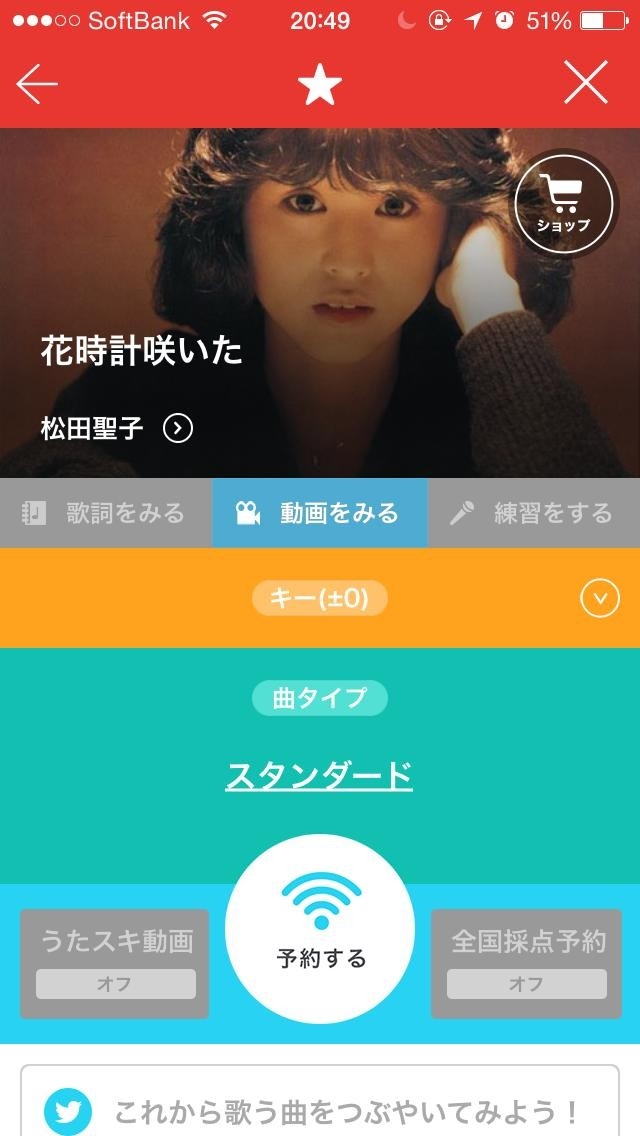Select the 動画をみる tab

tap(320, 513)
